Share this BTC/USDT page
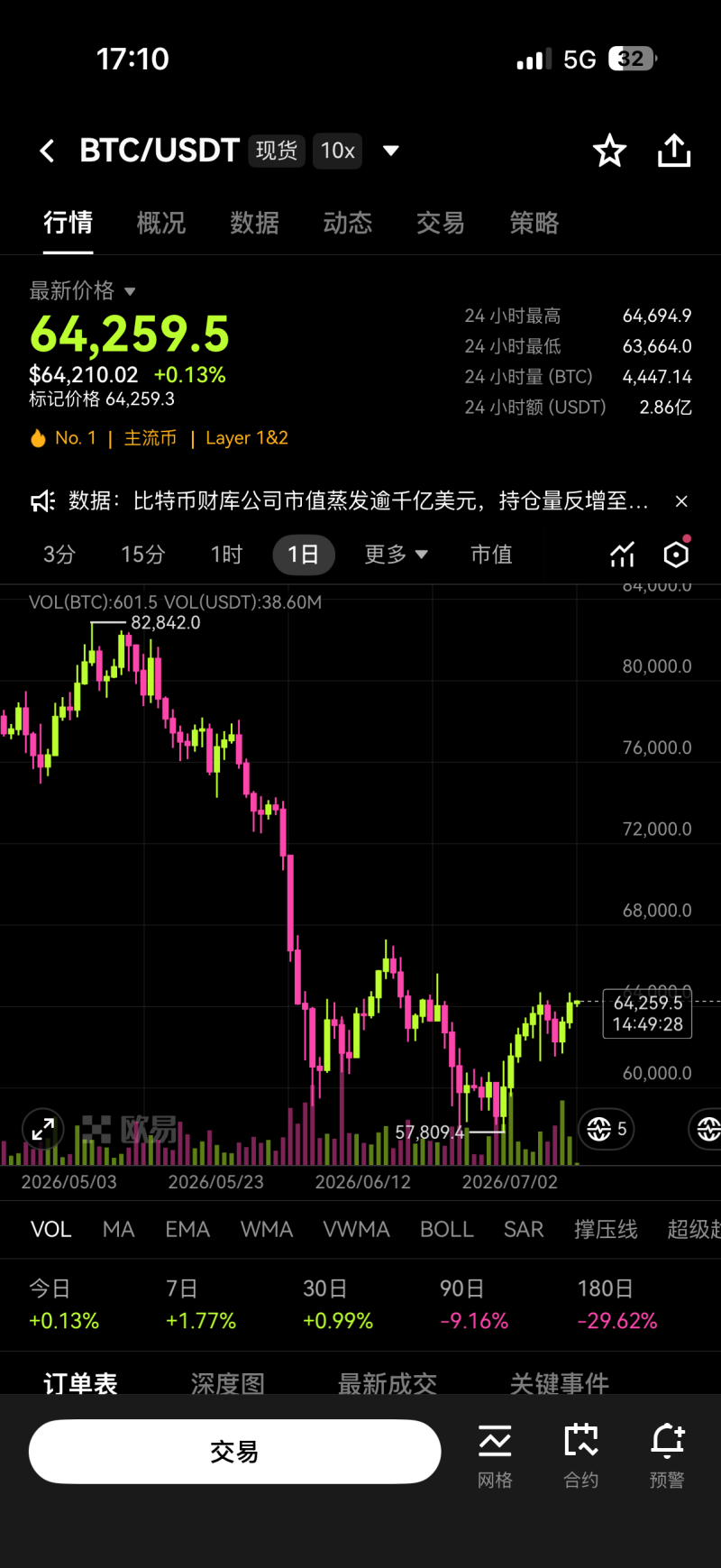The image size is (721, 1568). (674, 151)
